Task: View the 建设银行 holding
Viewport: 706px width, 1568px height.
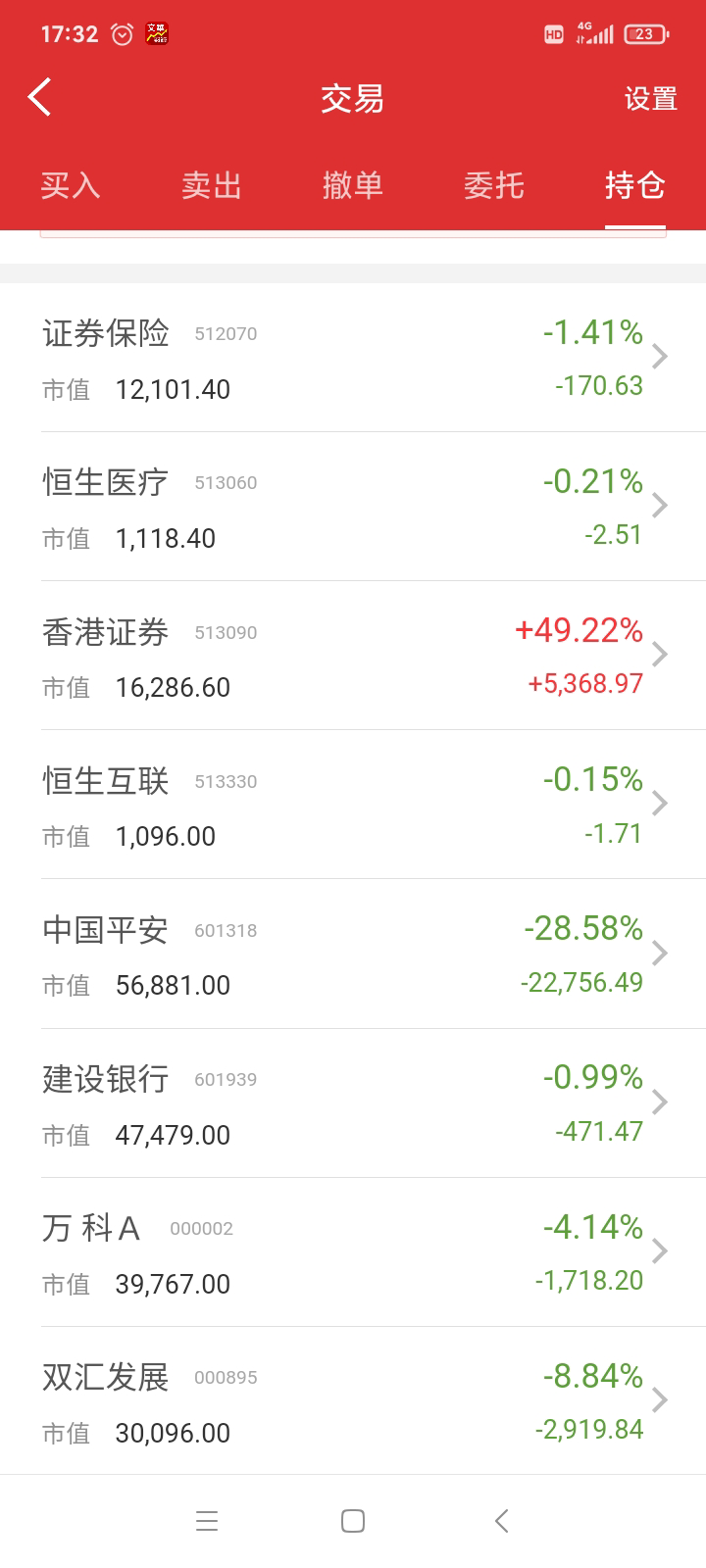Action: click(353, 1104)
